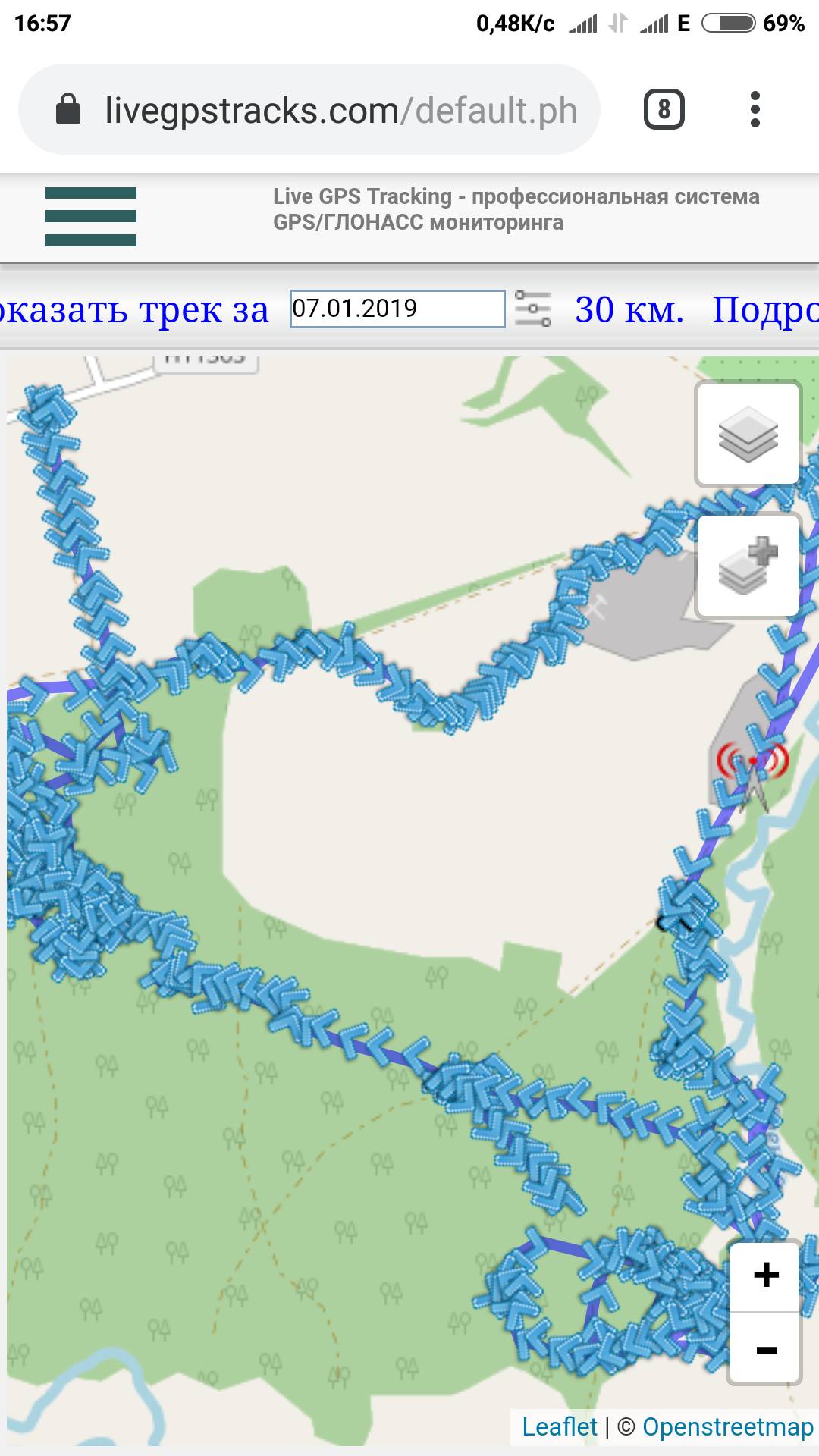Viewport: 819px width, 1456px height.
Task: Open Chrome's overflow menu
Action: pos(754,110)
